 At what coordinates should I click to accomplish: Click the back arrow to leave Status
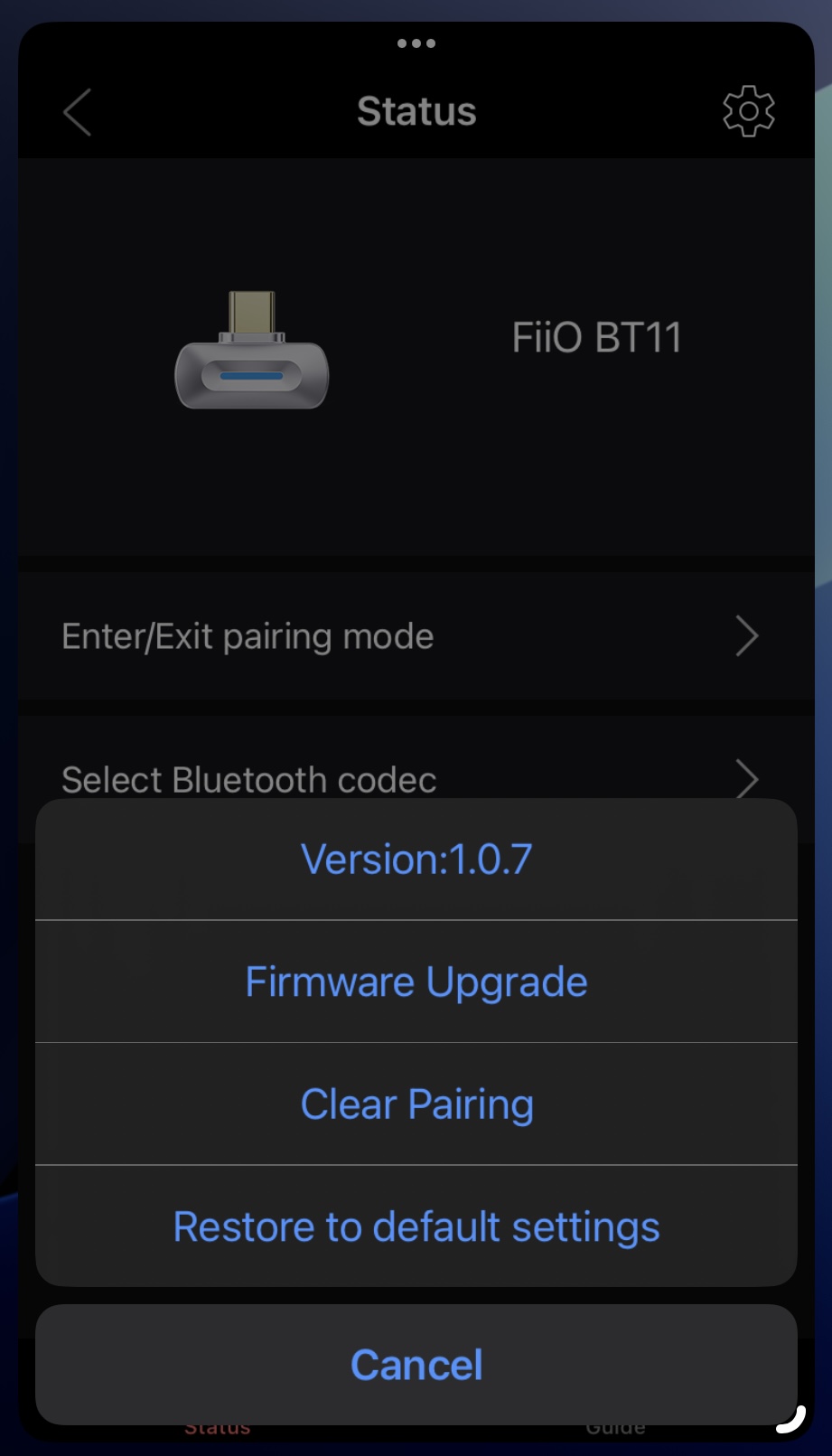click(x=76, y=112)
